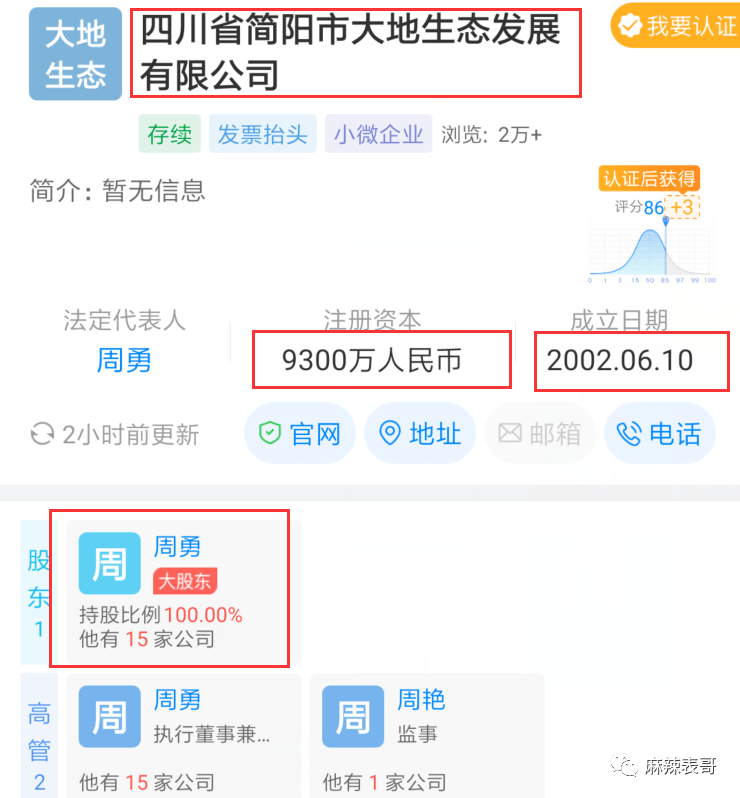
Task: Expand the 股东 shareholders section
Action: [x=38, y=590]
